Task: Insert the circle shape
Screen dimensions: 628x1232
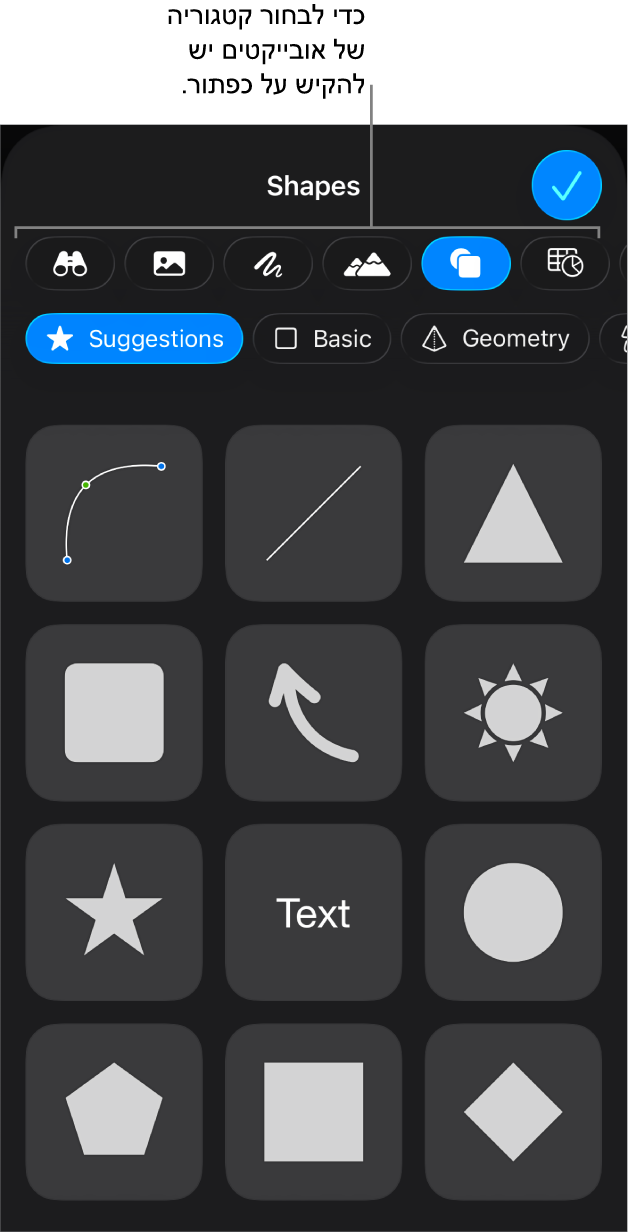Action: pyautogui.click(x=513, y=912)
